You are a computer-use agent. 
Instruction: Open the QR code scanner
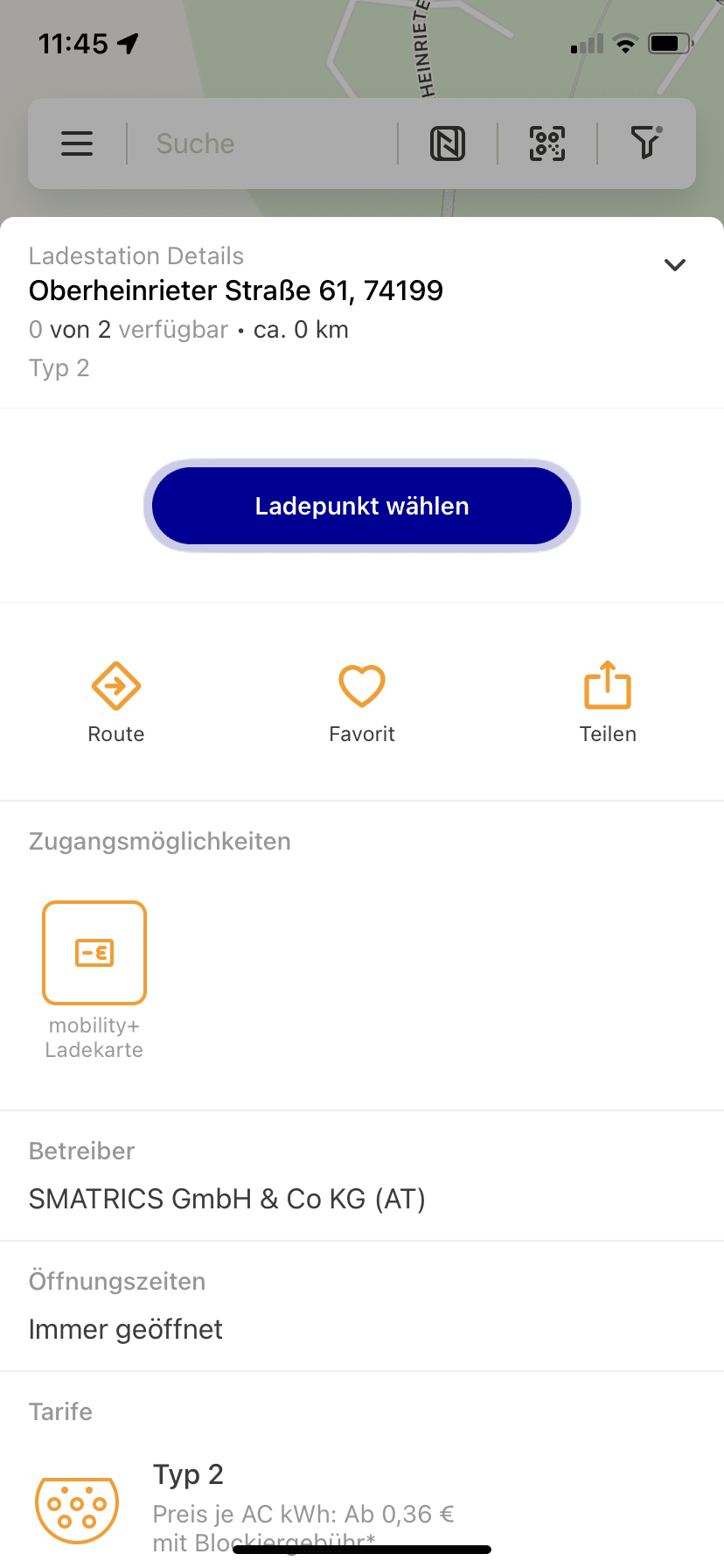[x=547, y=143]
